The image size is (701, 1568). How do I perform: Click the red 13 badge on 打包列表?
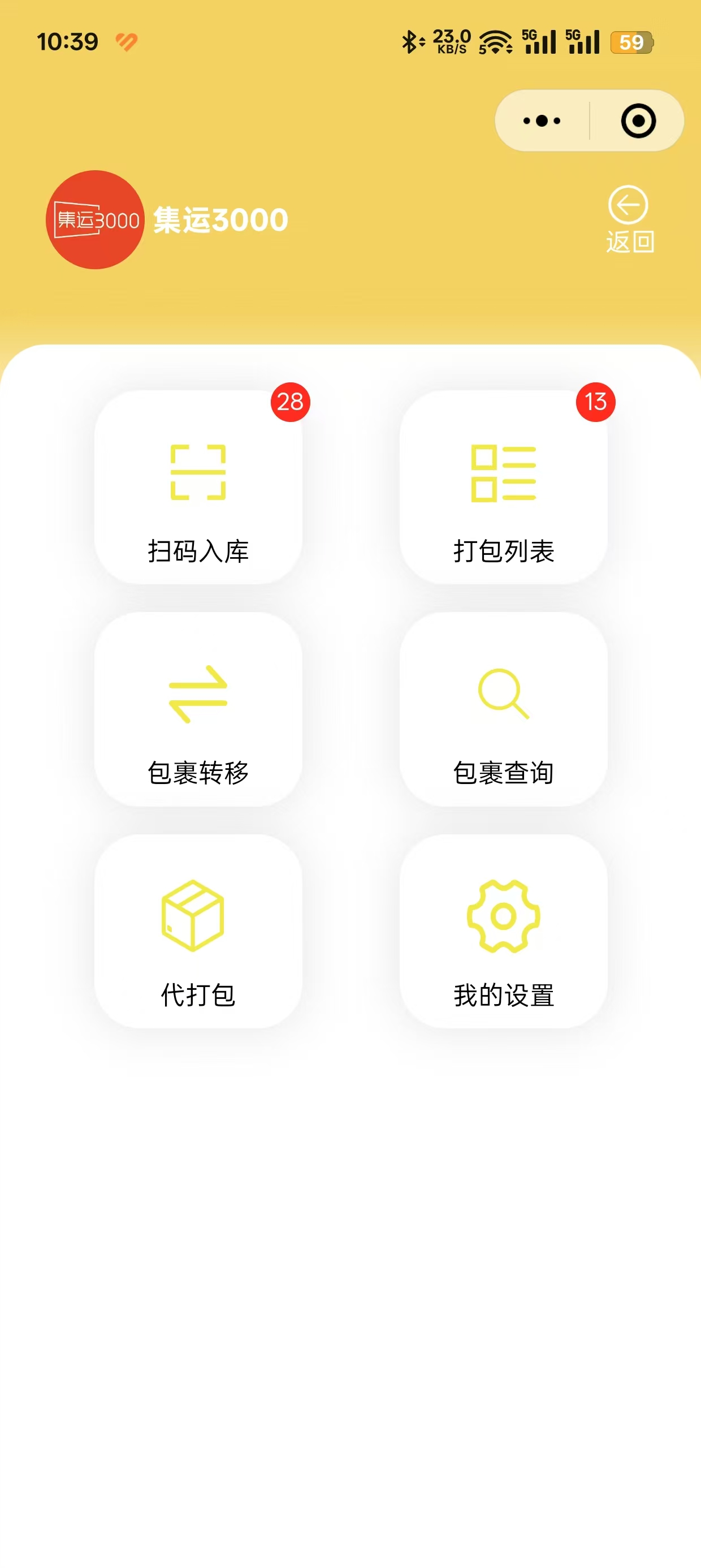point(595,402)
